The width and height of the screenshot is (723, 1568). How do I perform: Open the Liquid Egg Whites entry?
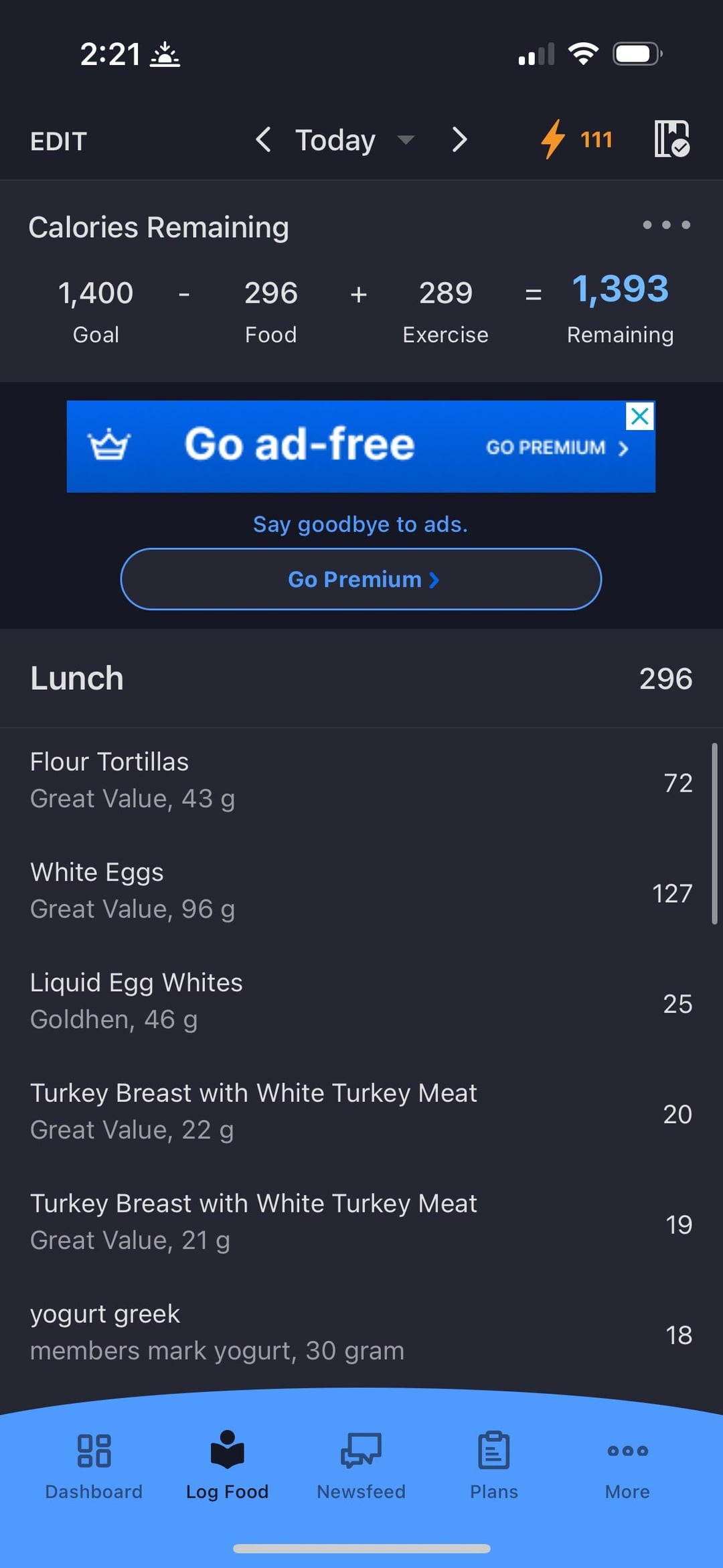[361, 1001]
